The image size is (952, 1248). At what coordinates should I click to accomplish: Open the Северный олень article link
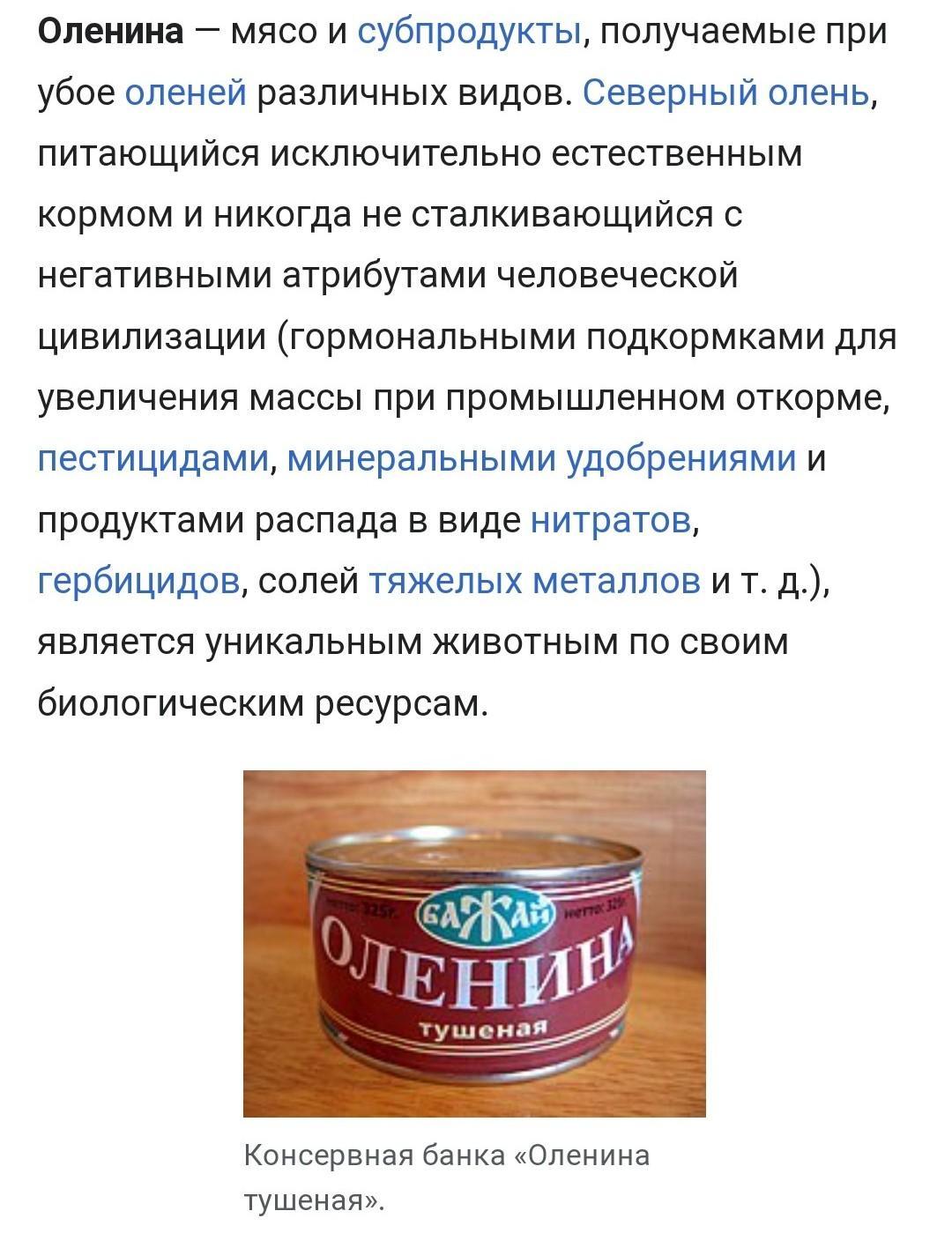(x=726, y=93)
